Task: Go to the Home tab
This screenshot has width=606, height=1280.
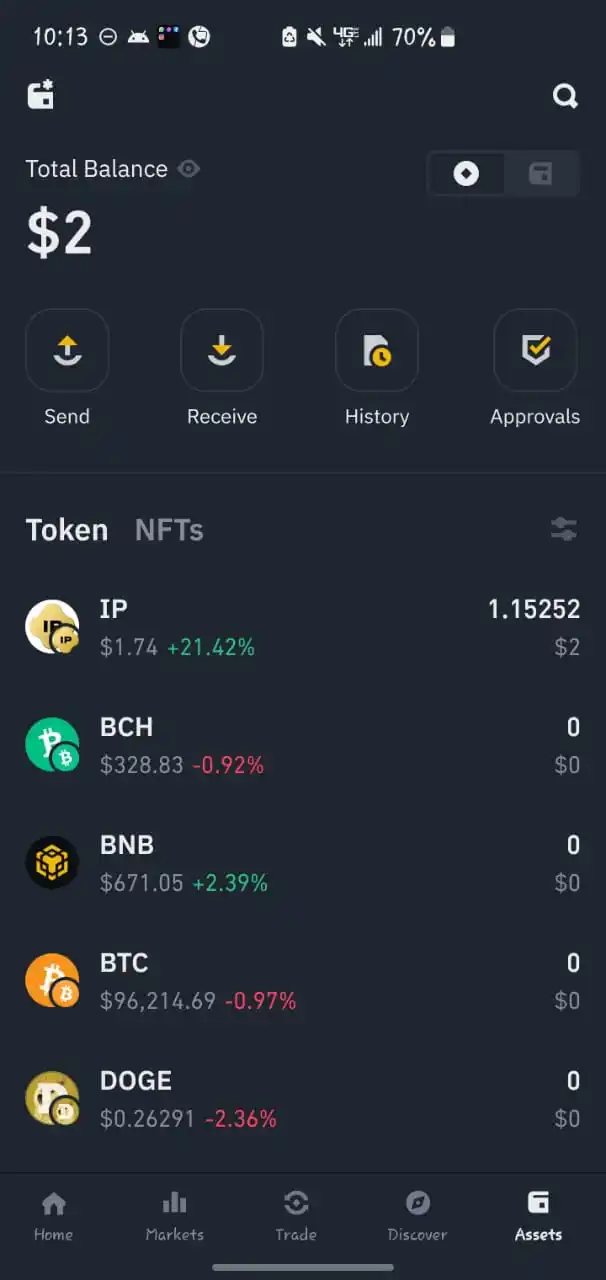Action: pos(53,1215)
